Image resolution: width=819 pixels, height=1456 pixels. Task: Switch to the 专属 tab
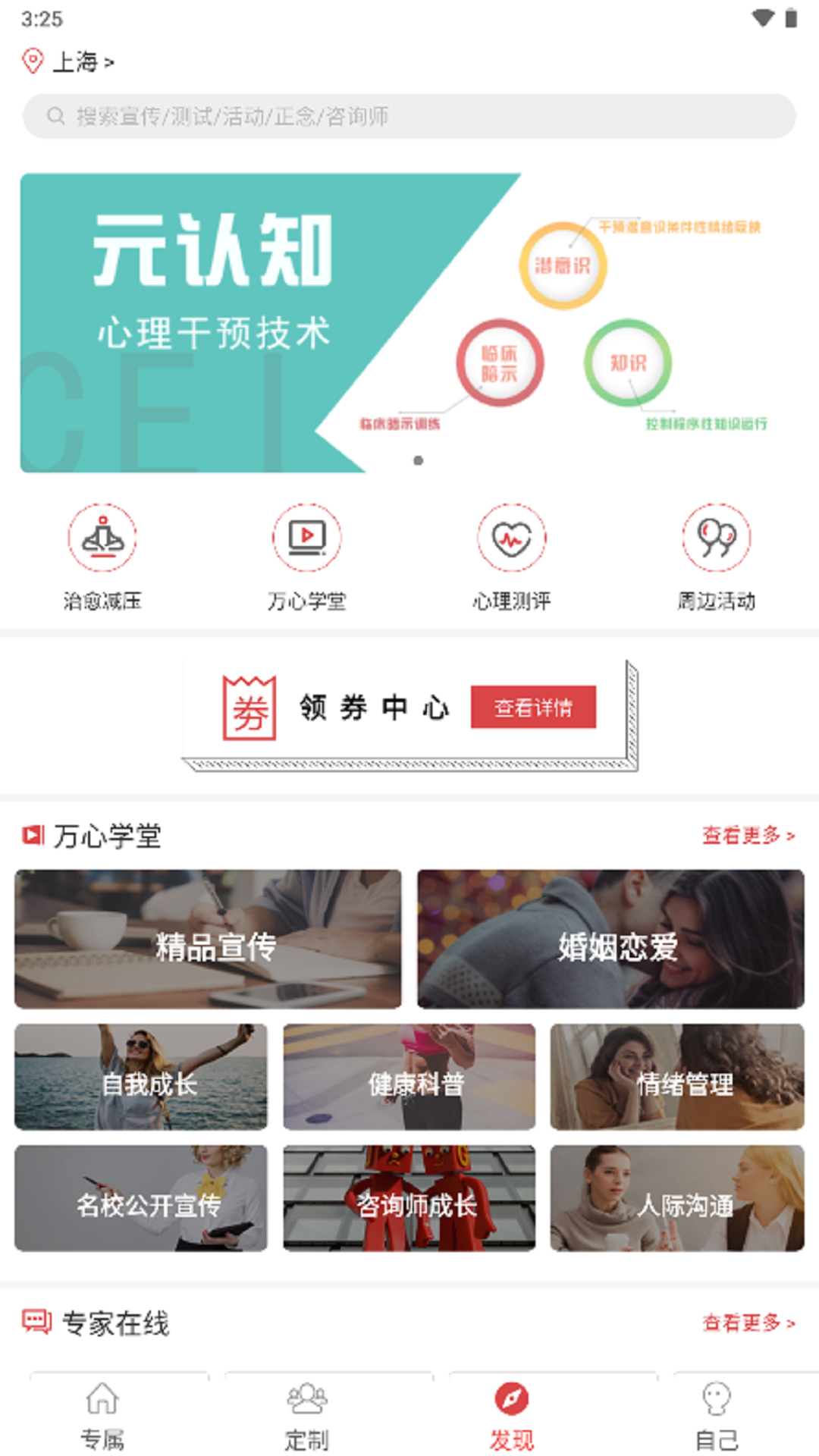tap(102, 1416)
